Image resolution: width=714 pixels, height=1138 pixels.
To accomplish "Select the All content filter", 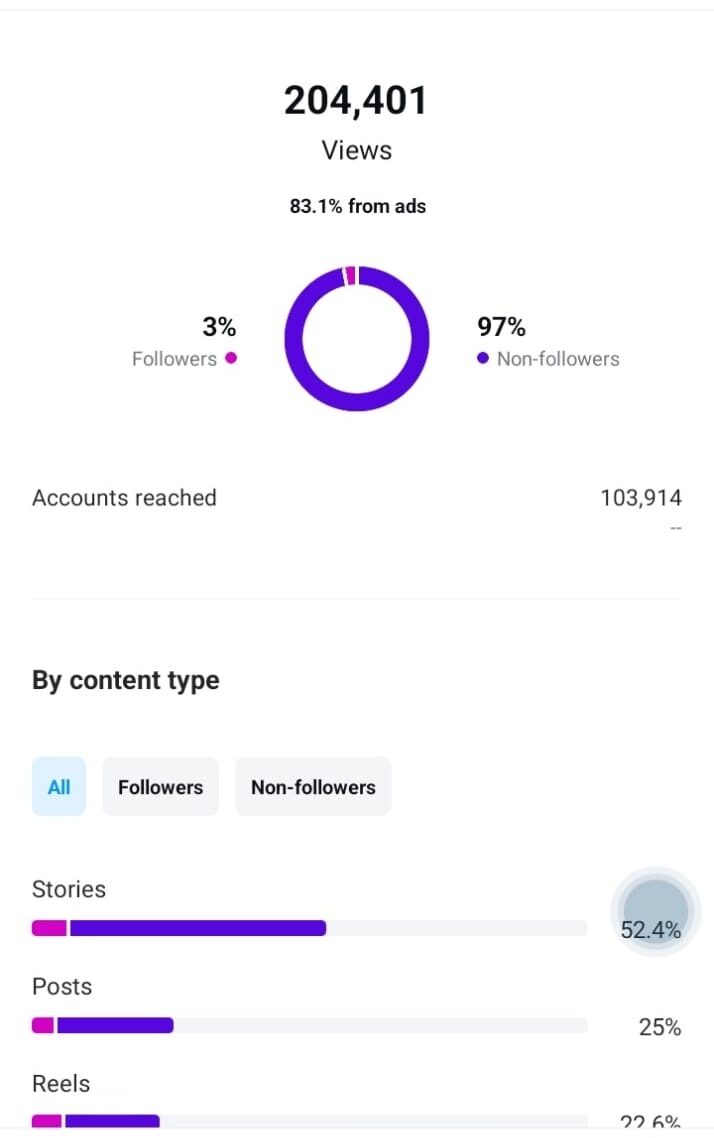I will click(x=59, y=787).
